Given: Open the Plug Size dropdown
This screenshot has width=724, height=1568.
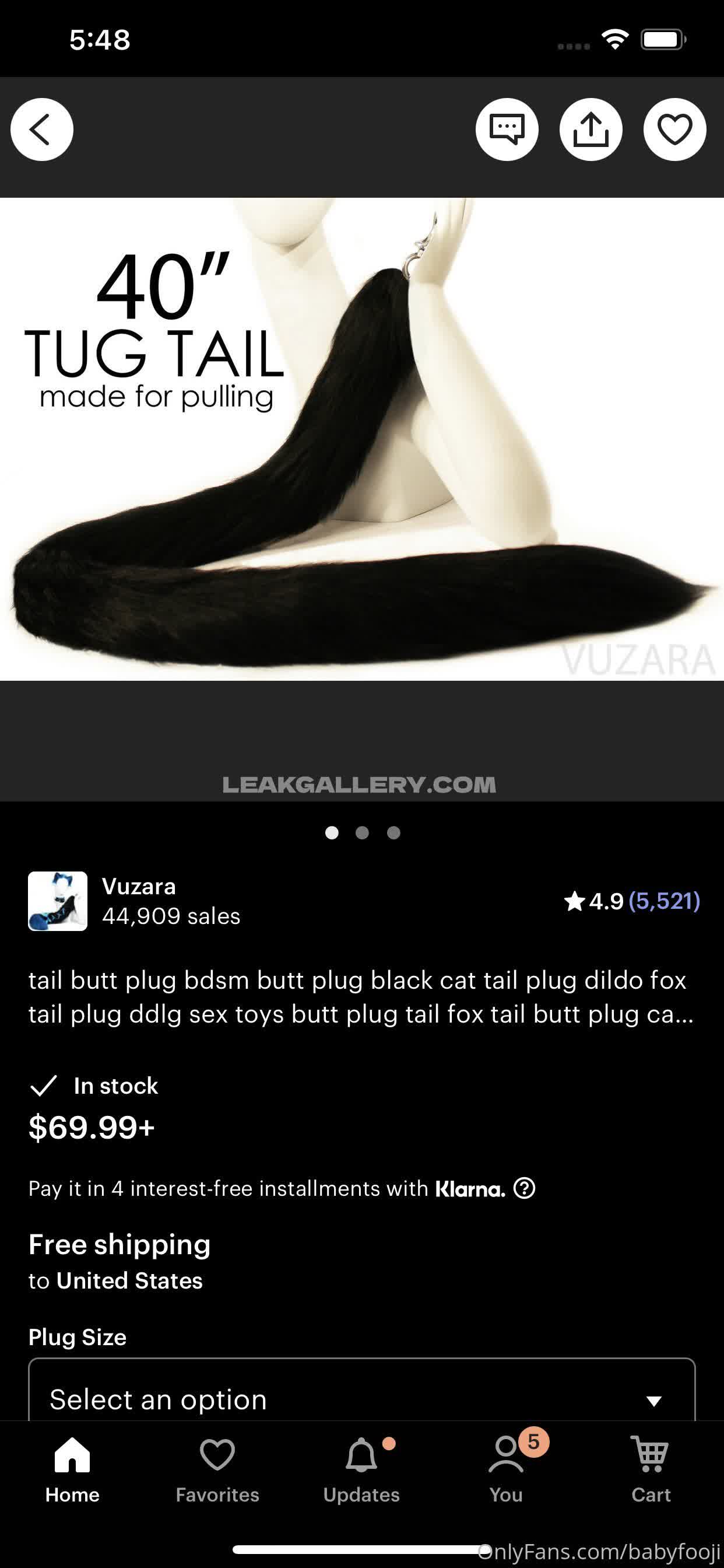Looking at the screenshot, I should click(361, 1399).
